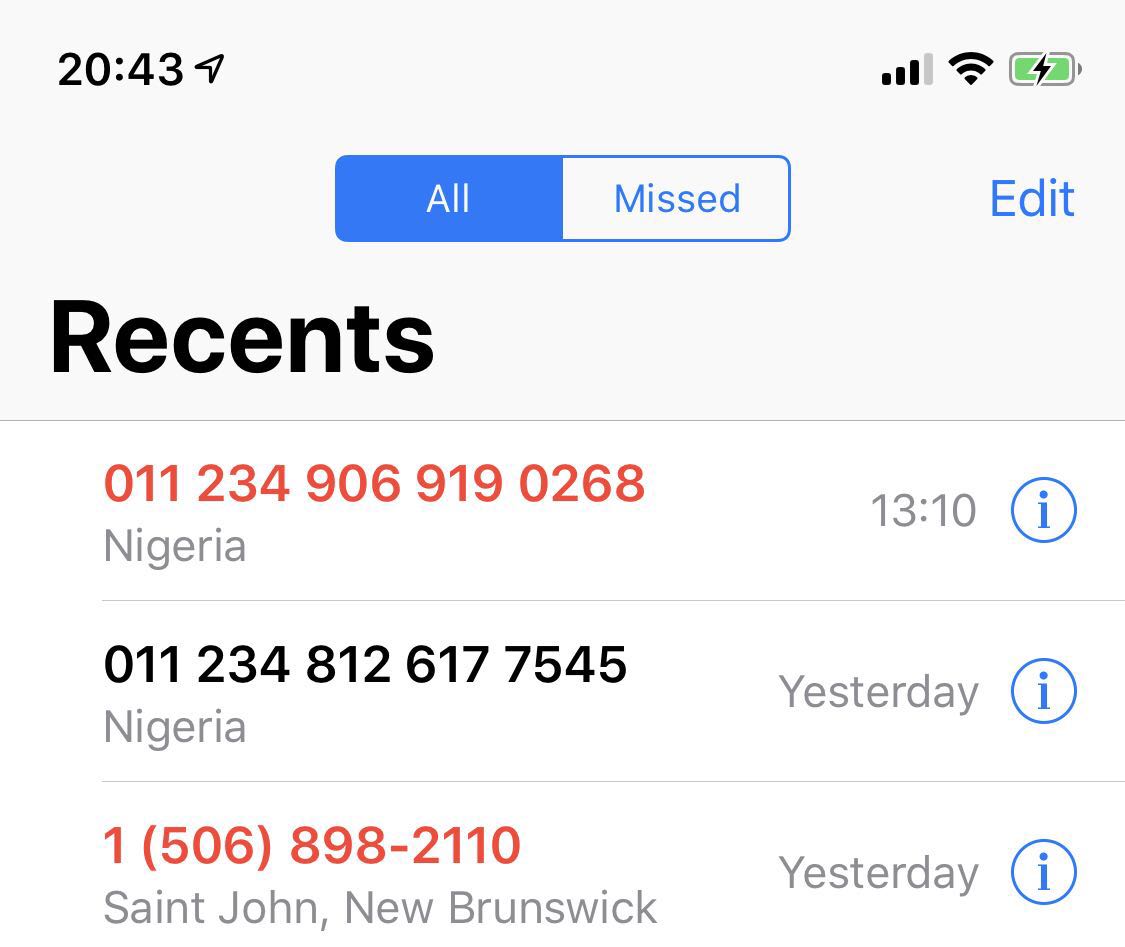
Task: Select the All calls tab
Action: [x=449, y=198]
